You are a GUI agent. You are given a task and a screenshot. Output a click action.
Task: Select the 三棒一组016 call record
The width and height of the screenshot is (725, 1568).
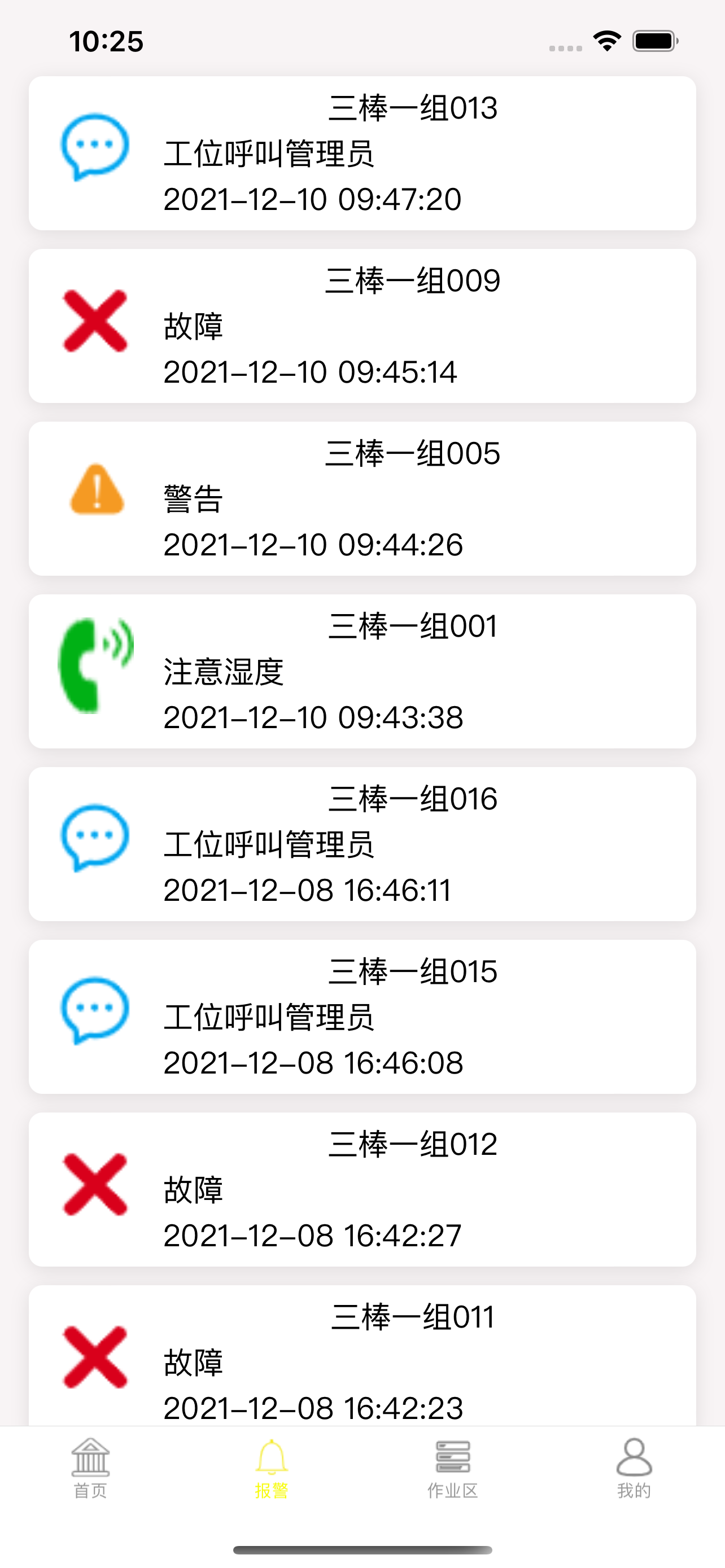click(x=362, y=844)
